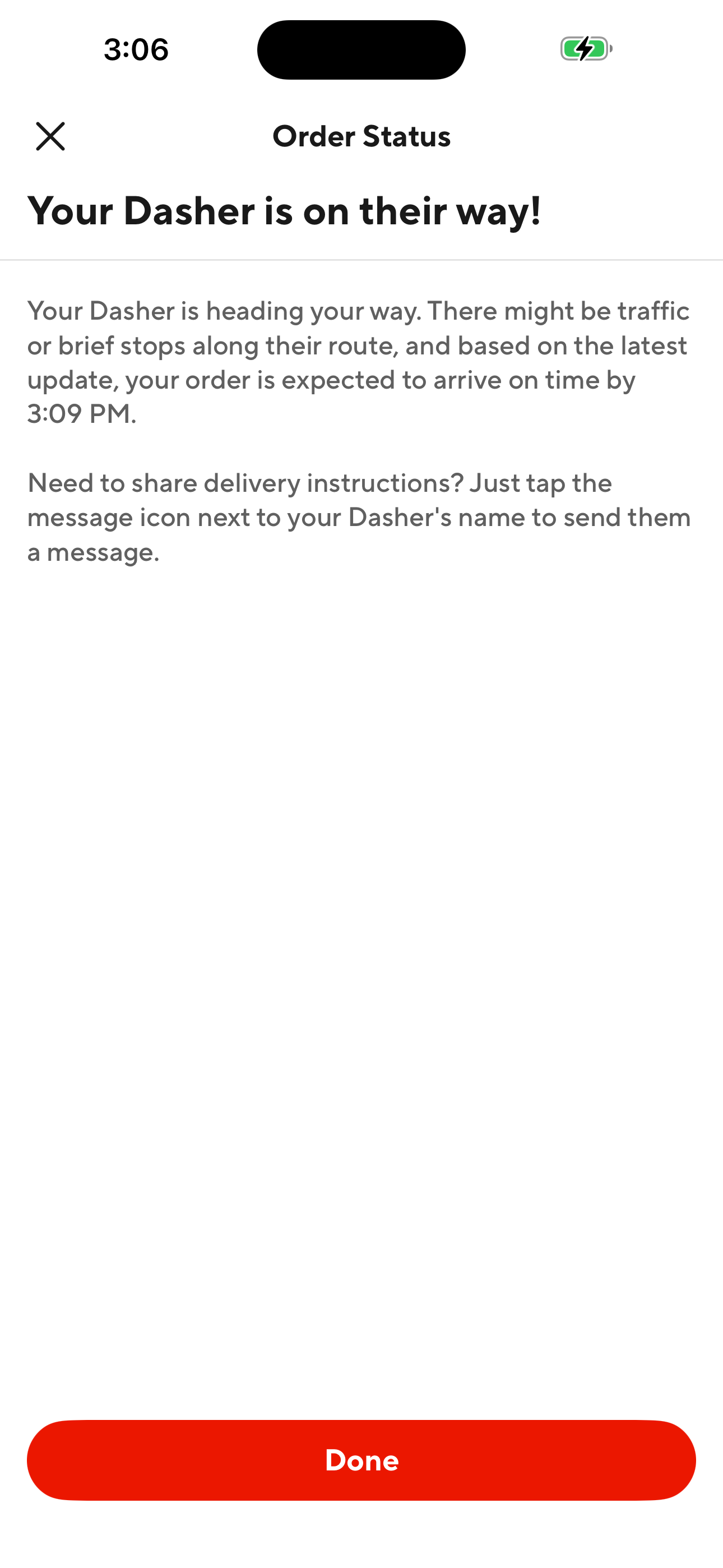Click the green battery icon top right

click(585, 49)
